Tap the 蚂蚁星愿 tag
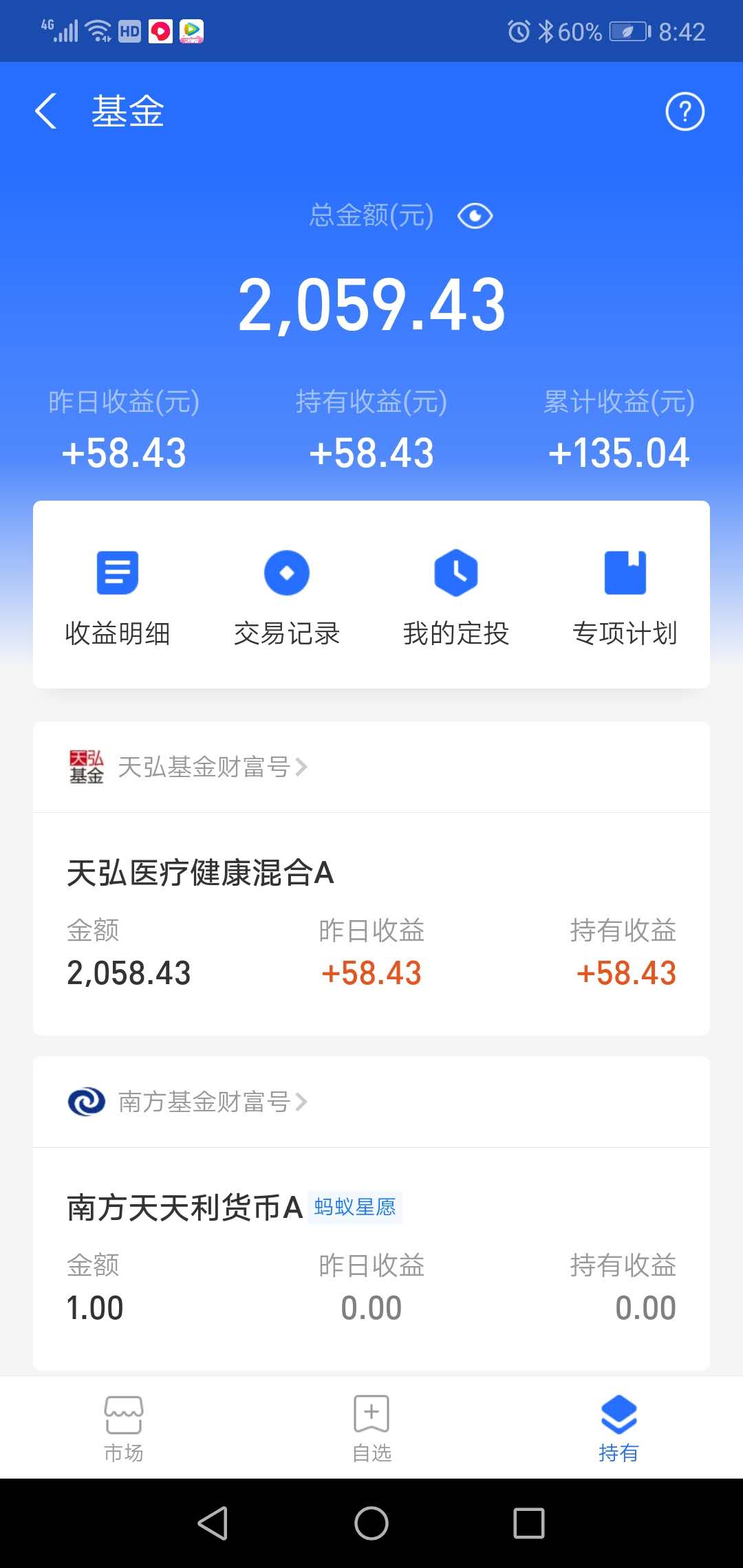Viewport: 743px width, 1568px height. (x=355, y=1208)
